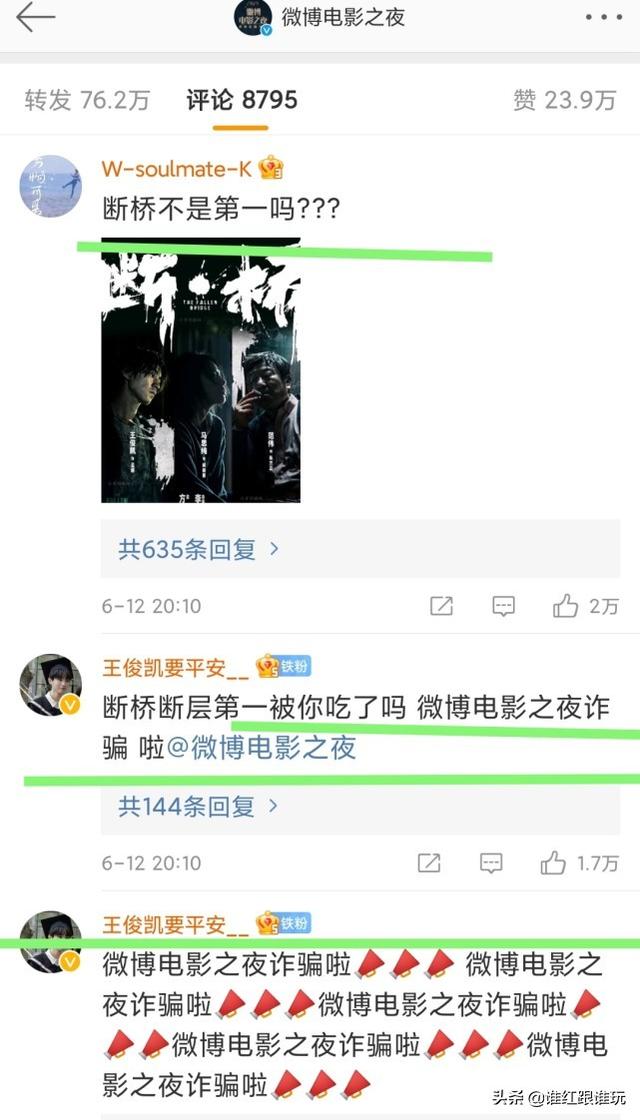
Task: Open 微博电影之夜 profile in header
Action: pos(319,18)
